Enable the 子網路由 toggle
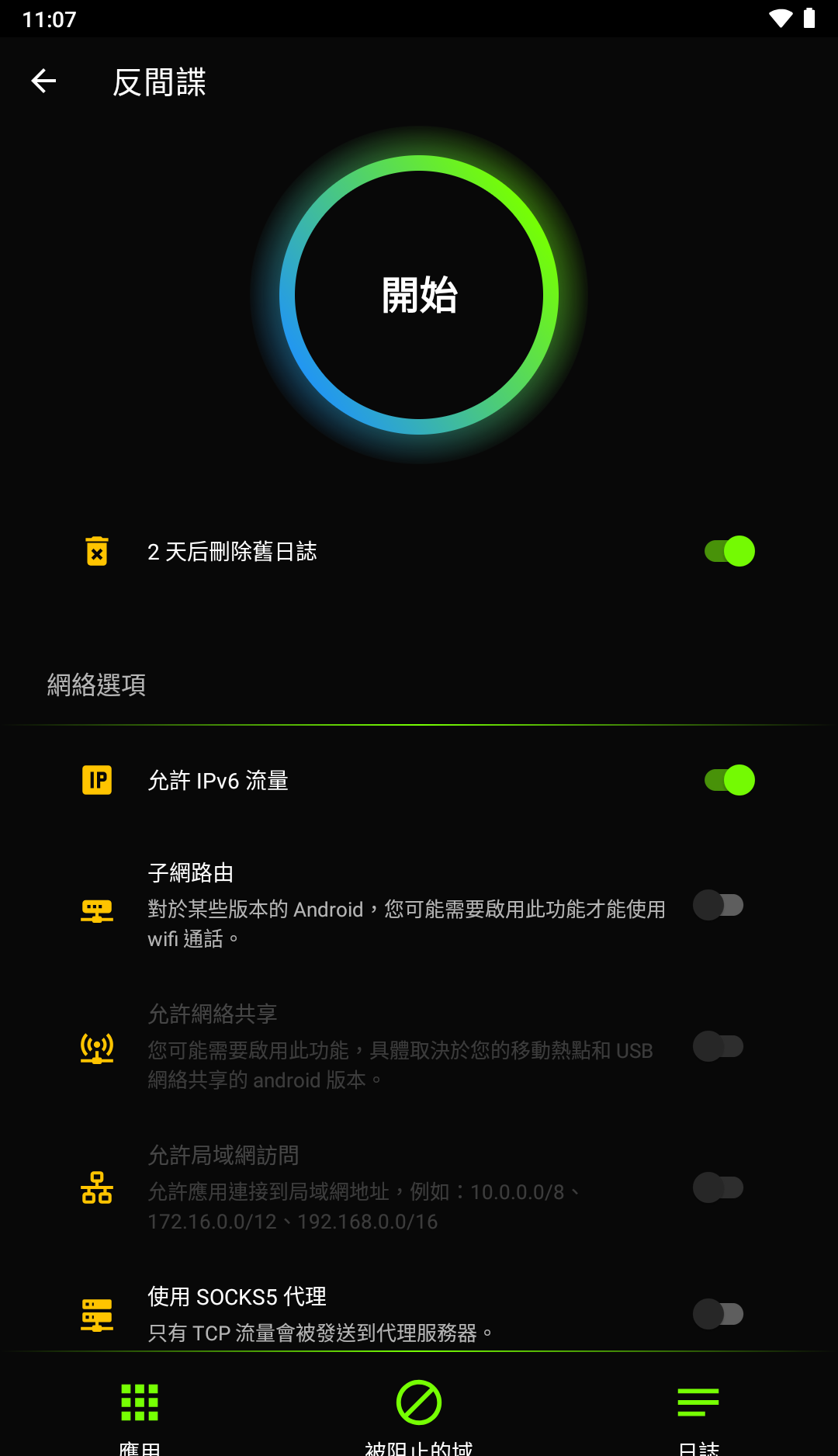Screen dimensions: 838x1456 [x=718, y=905]
